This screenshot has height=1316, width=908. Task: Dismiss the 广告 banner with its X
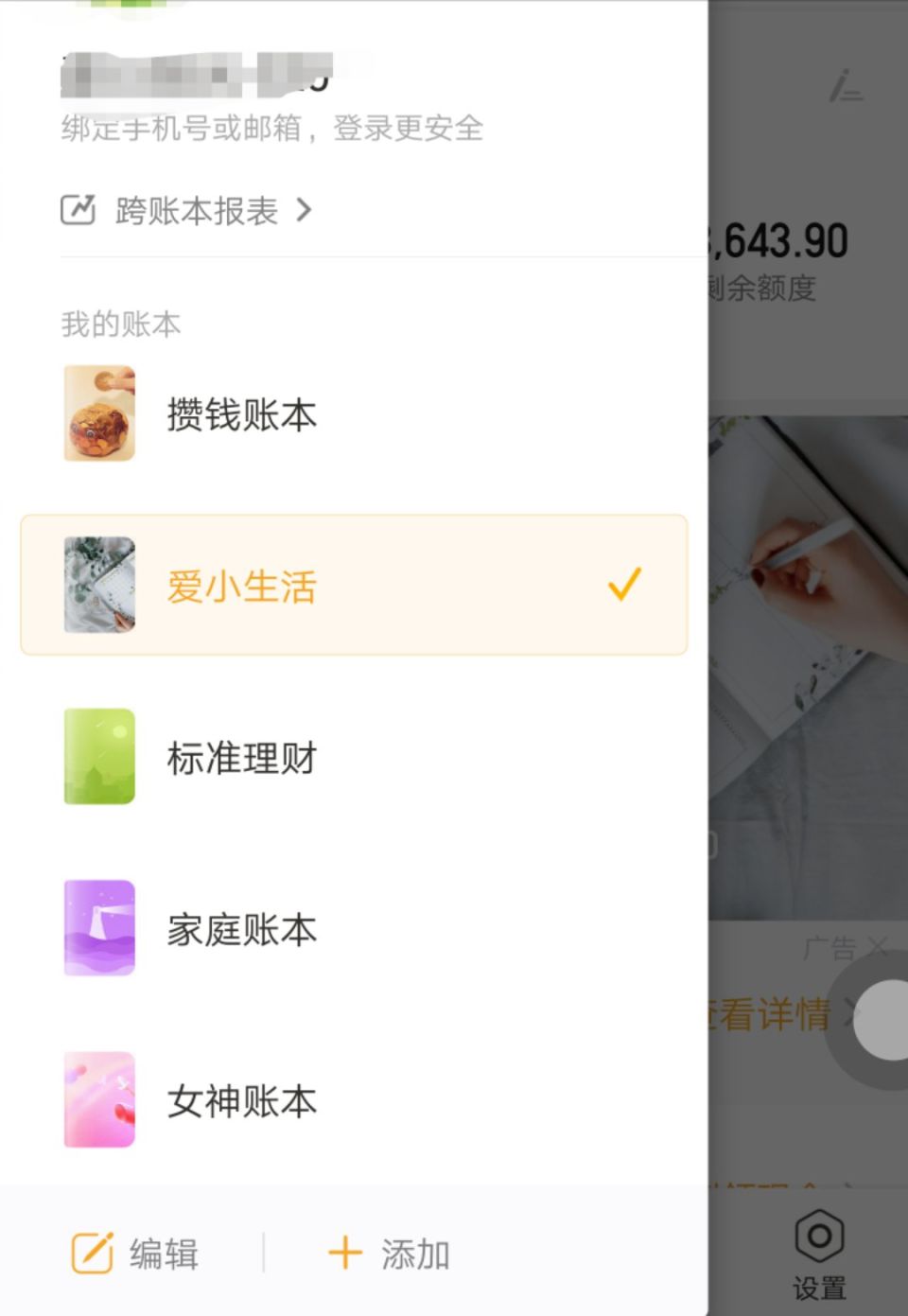tap(878, 946)
